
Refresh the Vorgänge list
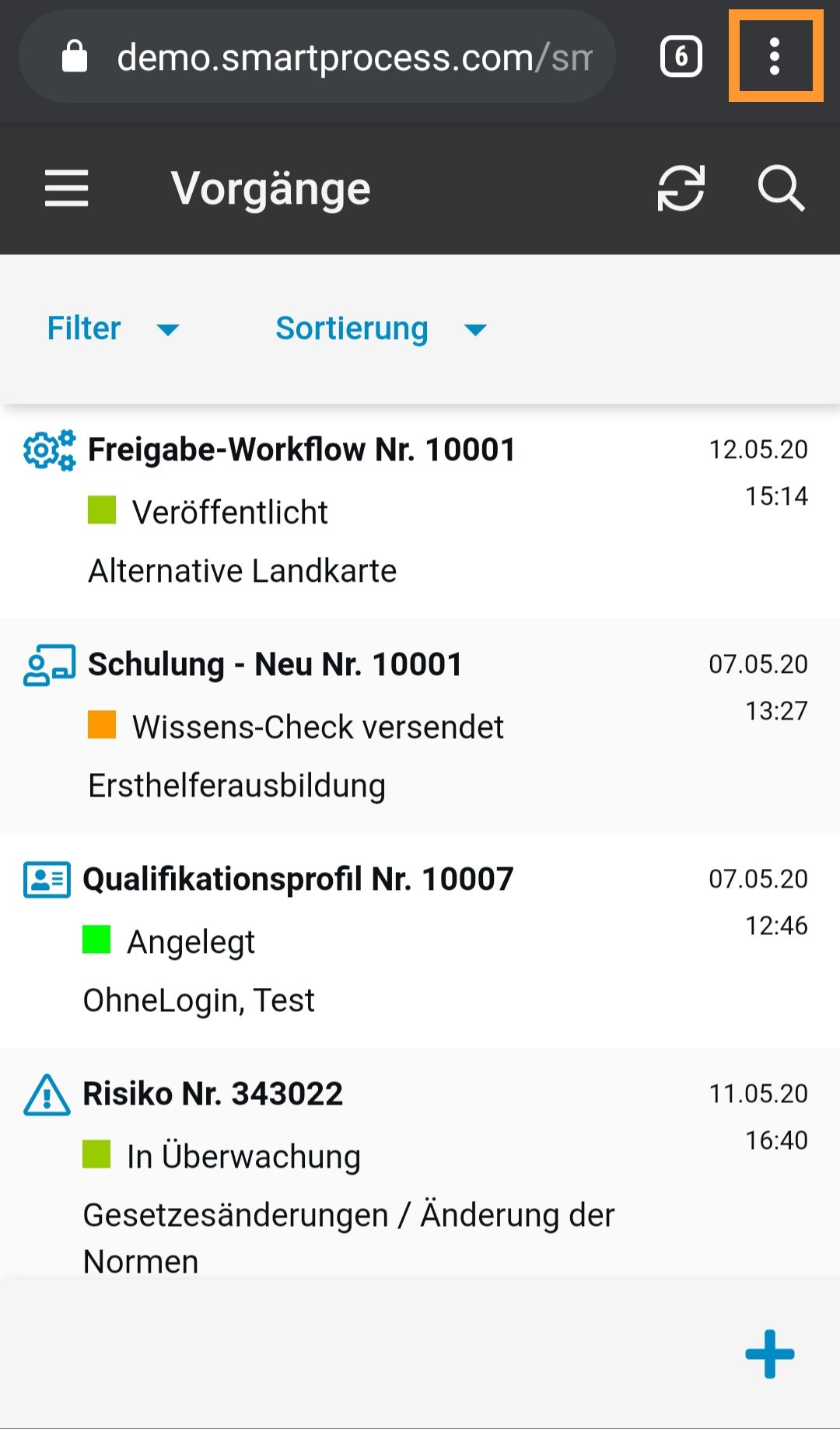[x=681, y=188]
